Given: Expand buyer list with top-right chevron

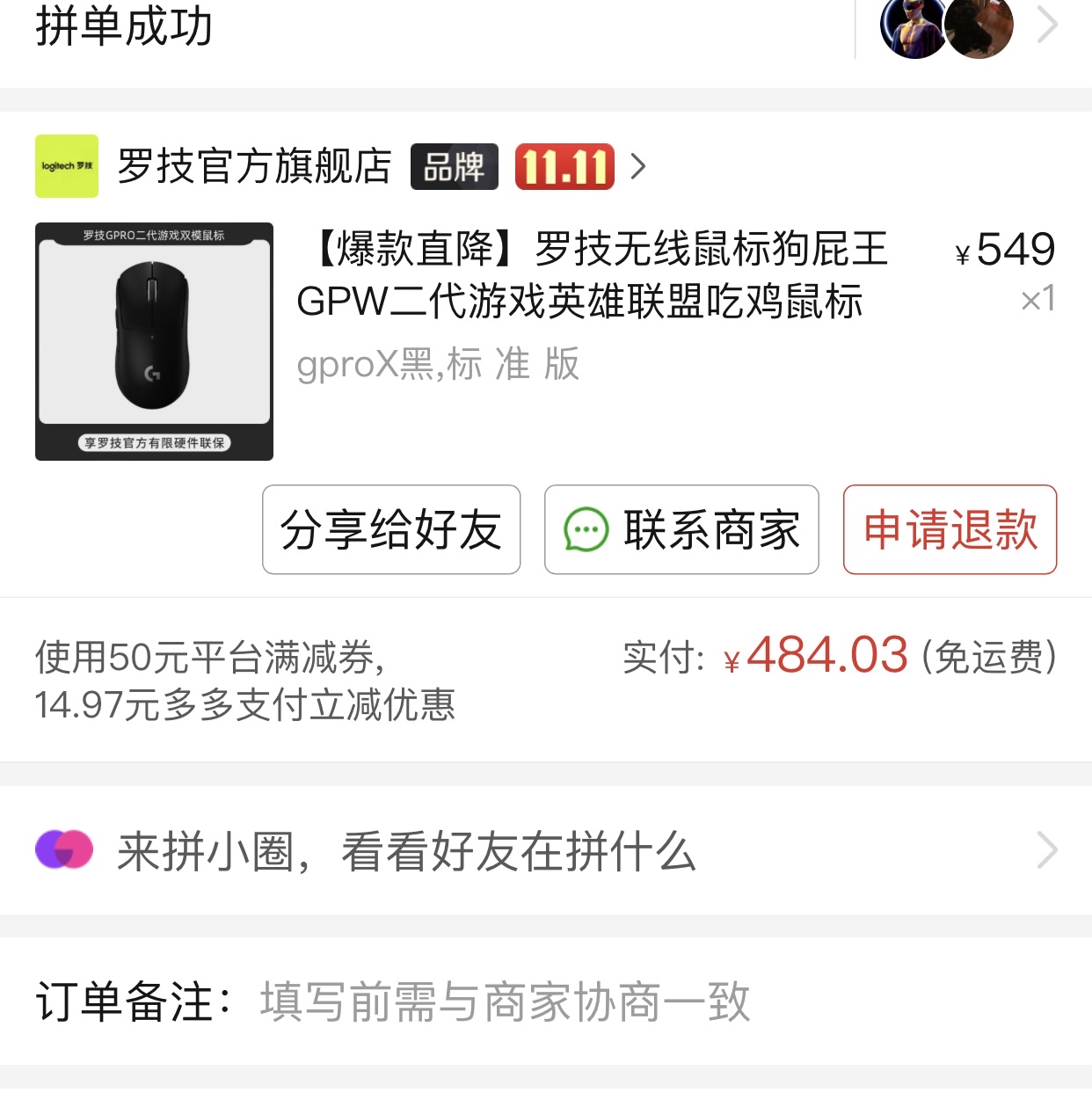Looking at the screenshot, I should [x=1046, y=25].
